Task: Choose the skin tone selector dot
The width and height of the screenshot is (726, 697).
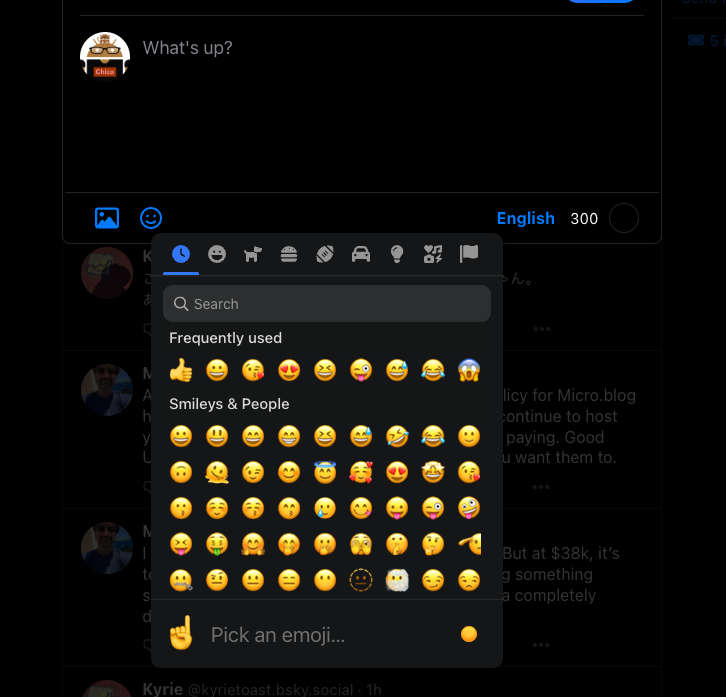Action: tap(469, 634)
